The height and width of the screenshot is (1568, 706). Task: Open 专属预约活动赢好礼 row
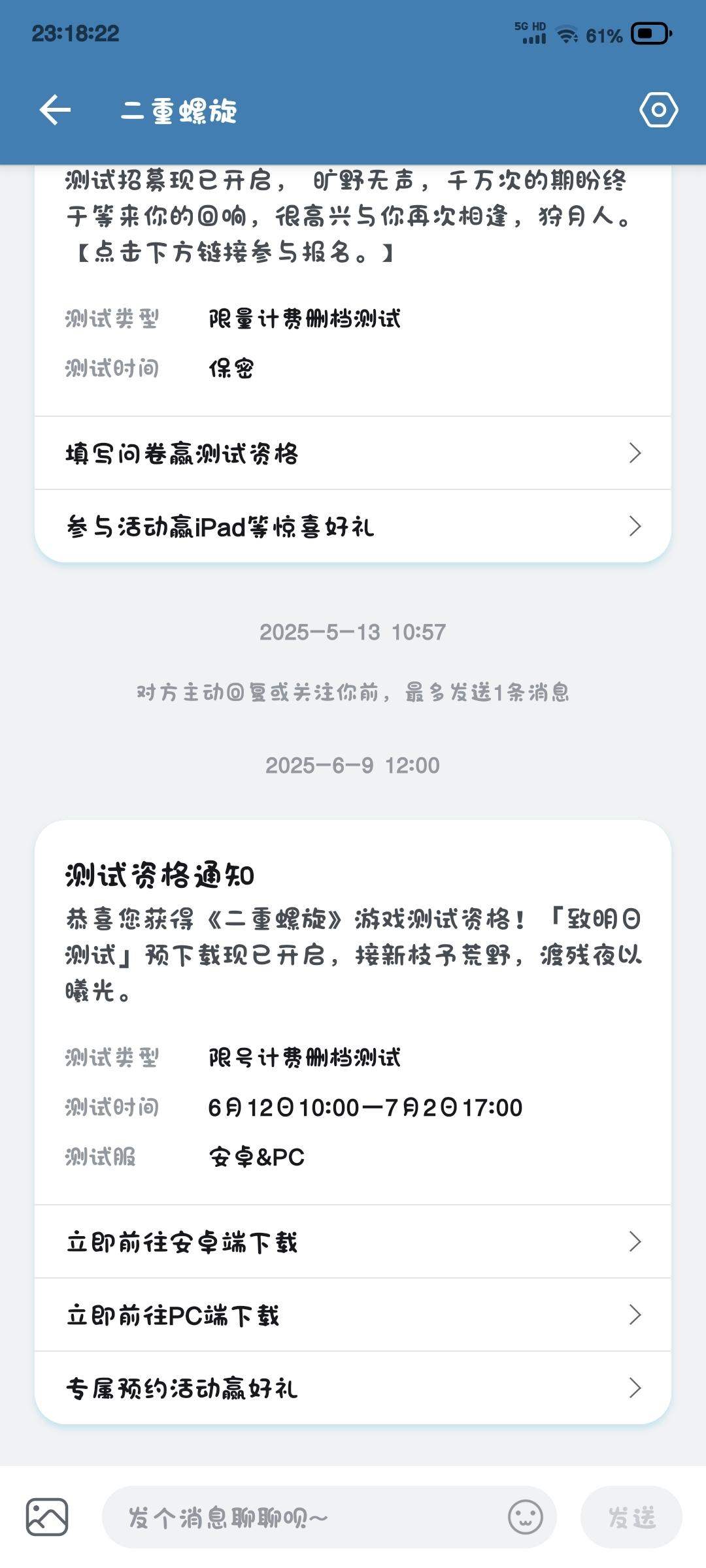(x=353, y=1388)
